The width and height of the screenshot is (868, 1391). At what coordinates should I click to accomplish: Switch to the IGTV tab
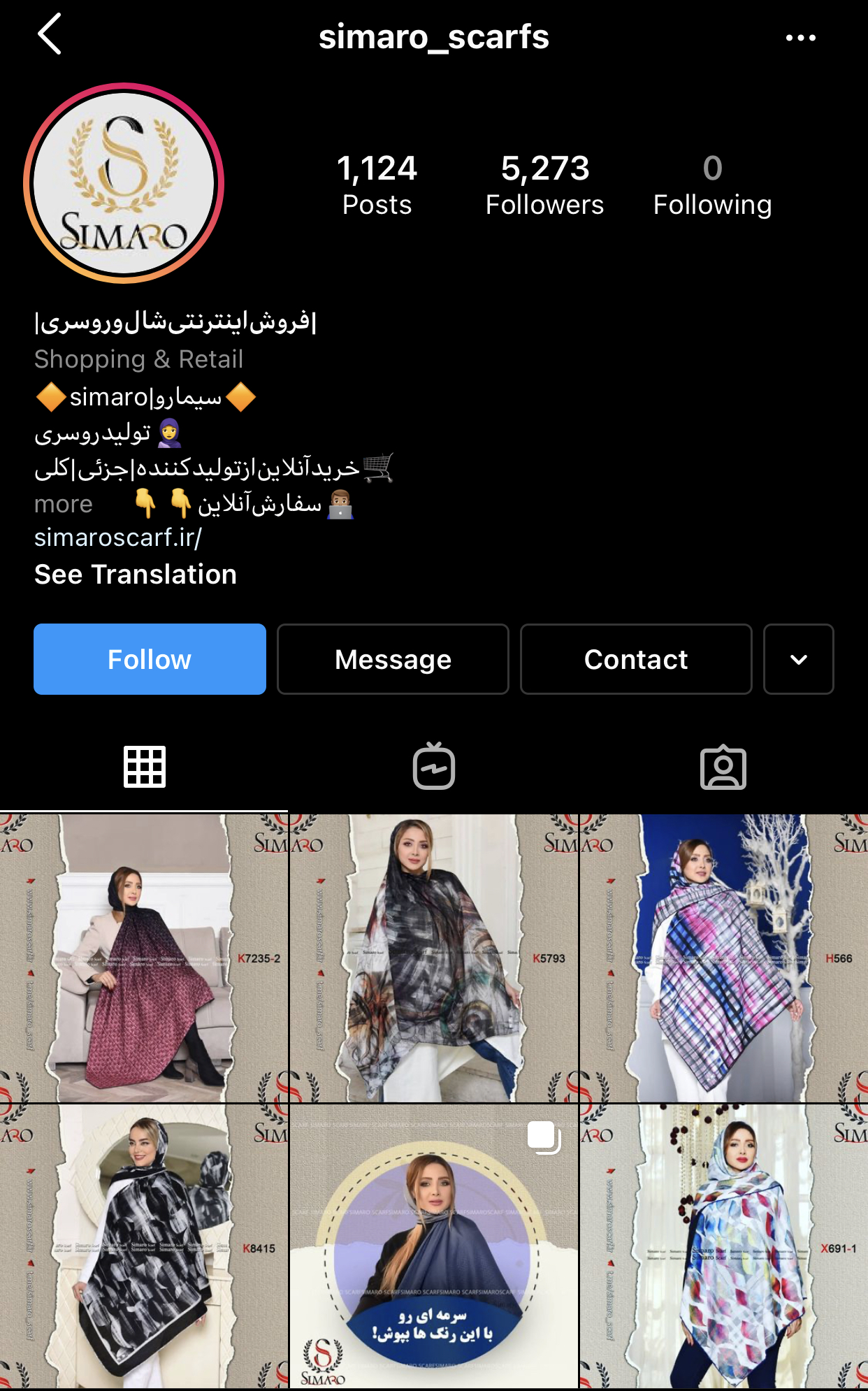(x=434, y=767)
